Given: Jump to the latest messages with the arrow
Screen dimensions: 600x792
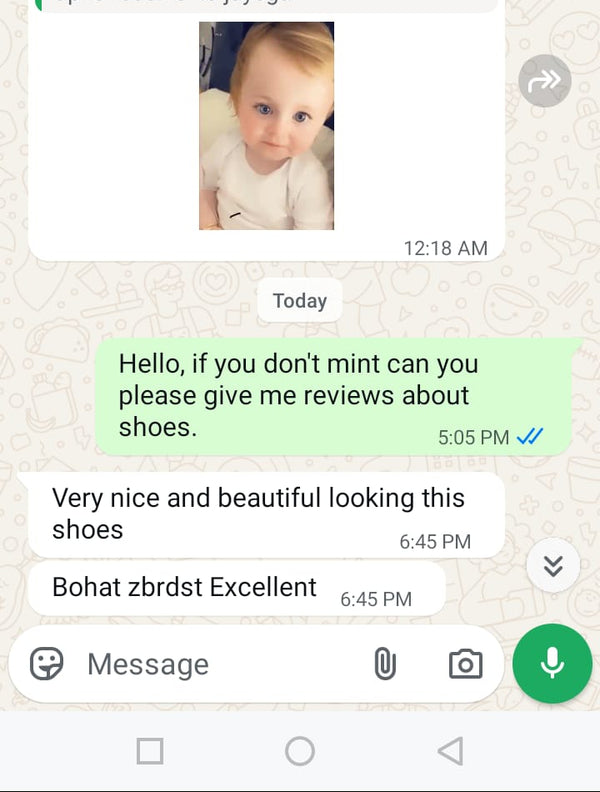Looking at the screenshot, I should pyautogui.click(x=552, y=567).
